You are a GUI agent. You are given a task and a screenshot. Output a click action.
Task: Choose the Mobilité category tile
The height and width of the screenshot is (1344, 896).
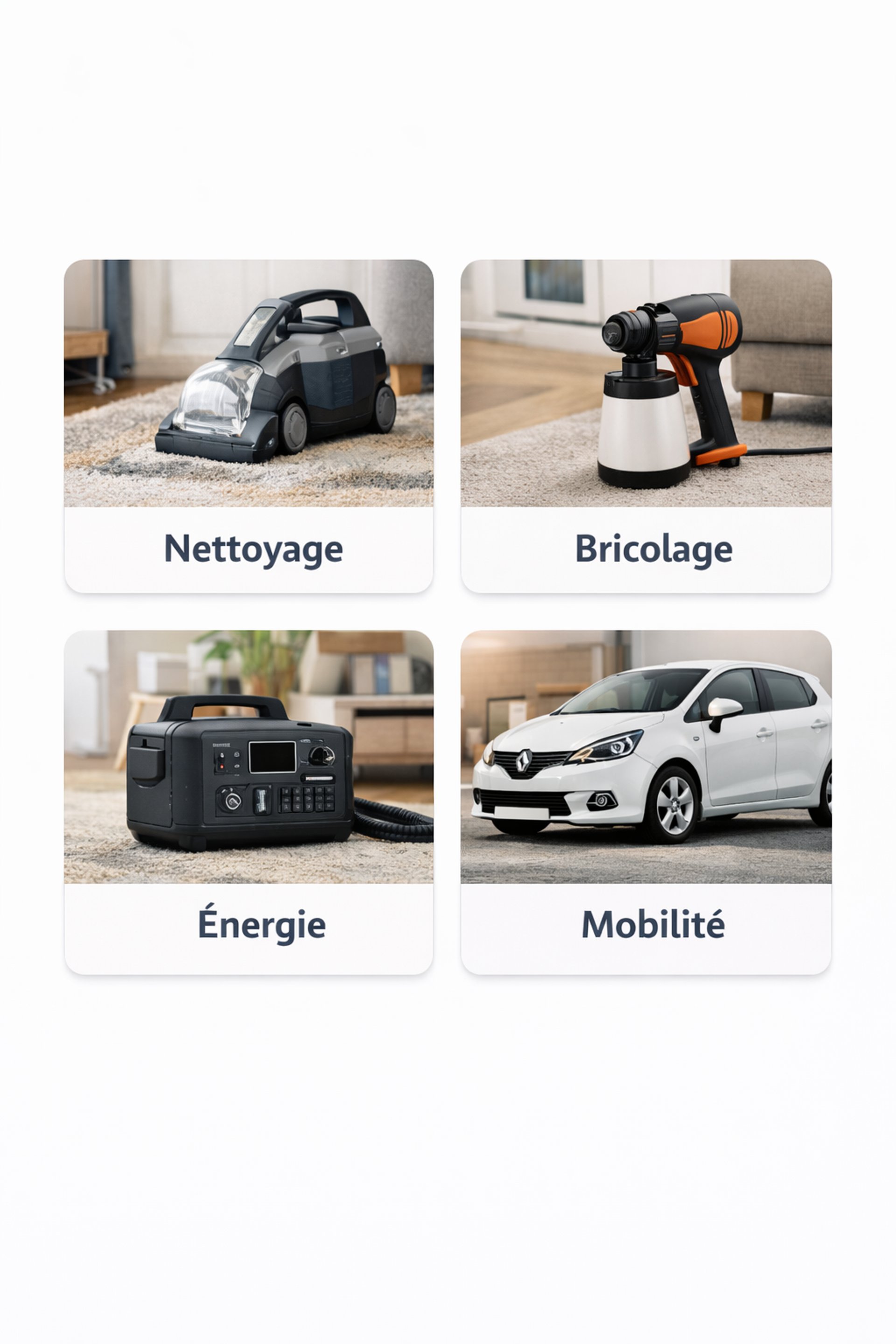pos(646,802)
